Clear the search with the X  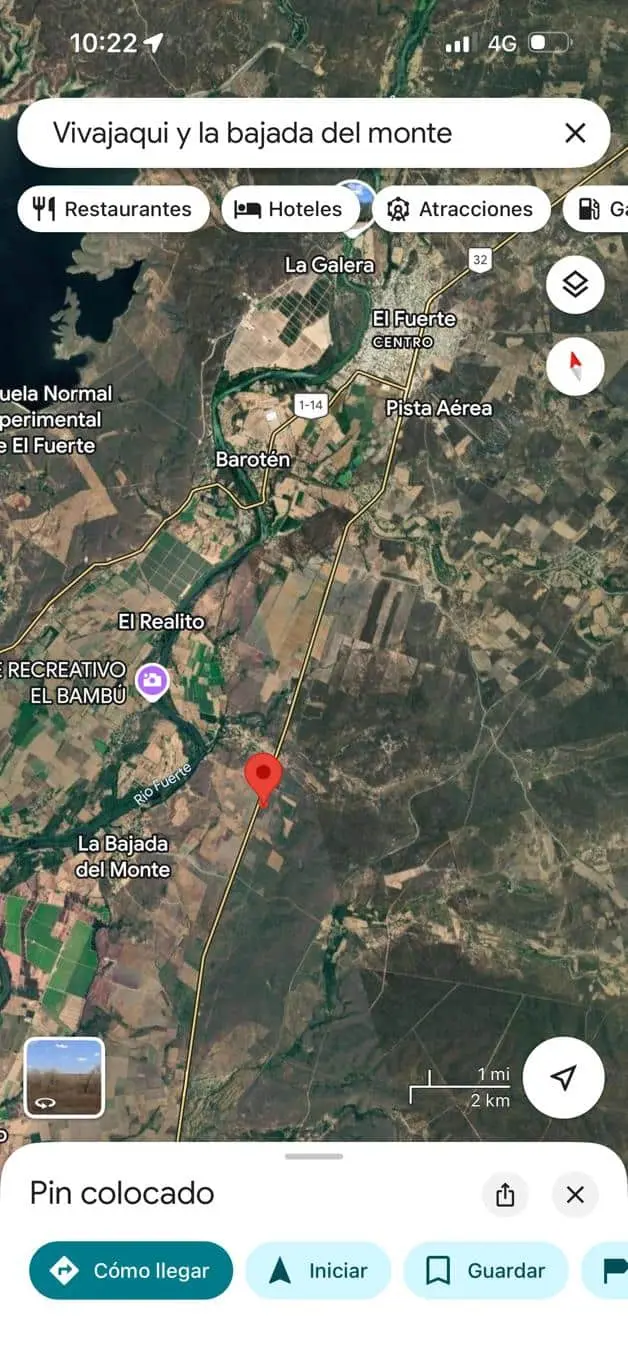pos(575,133)
